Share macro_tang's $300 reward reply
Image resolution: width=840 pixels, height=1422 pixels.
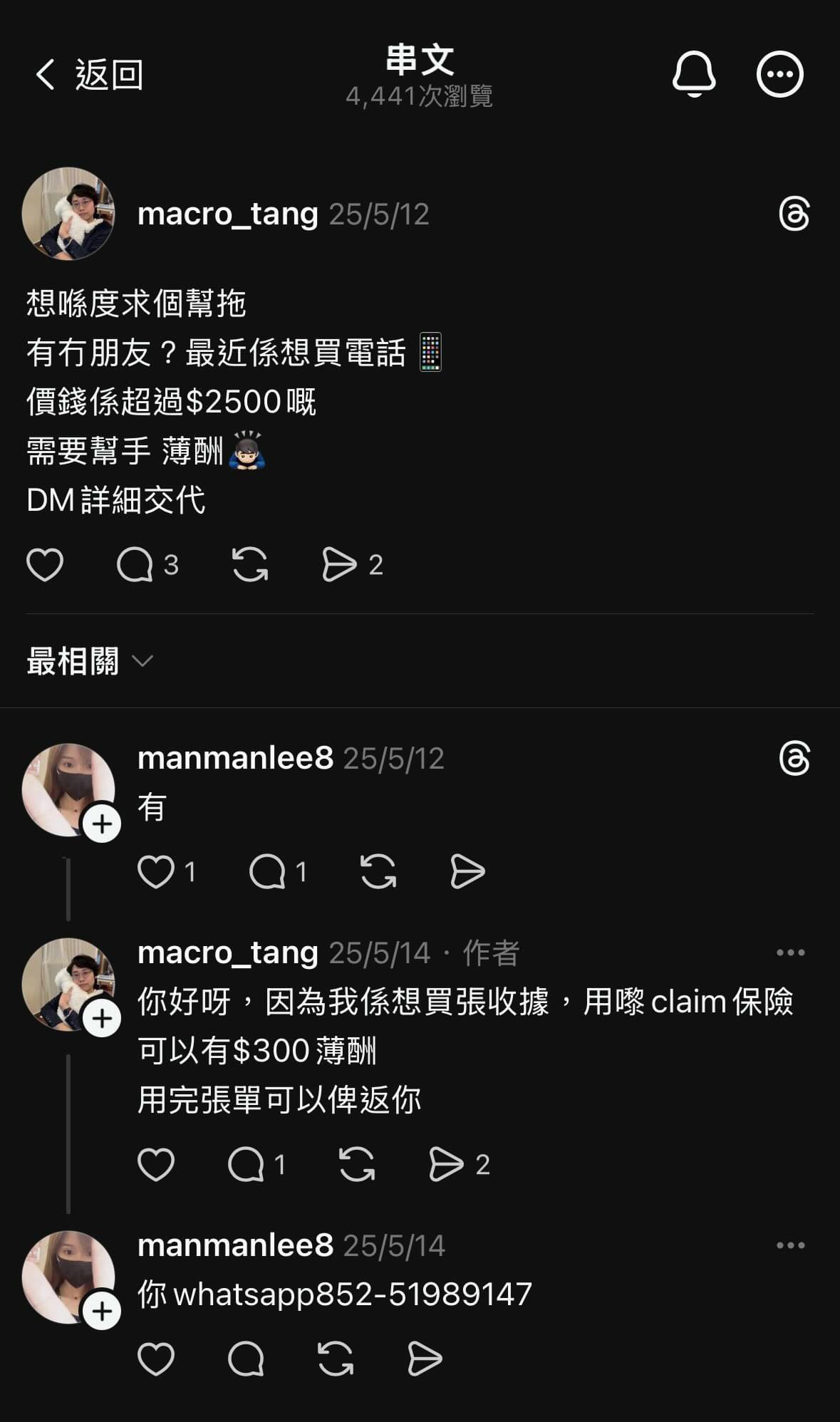pyautogui.click(x=447, y=1164)
